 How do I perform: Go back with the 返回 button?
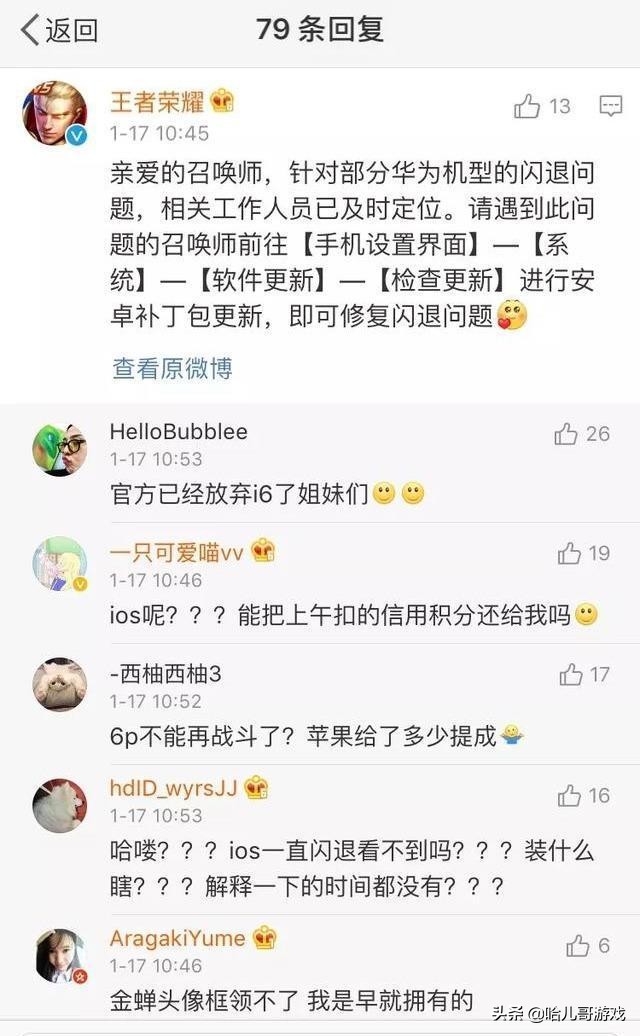coord(59,30)
